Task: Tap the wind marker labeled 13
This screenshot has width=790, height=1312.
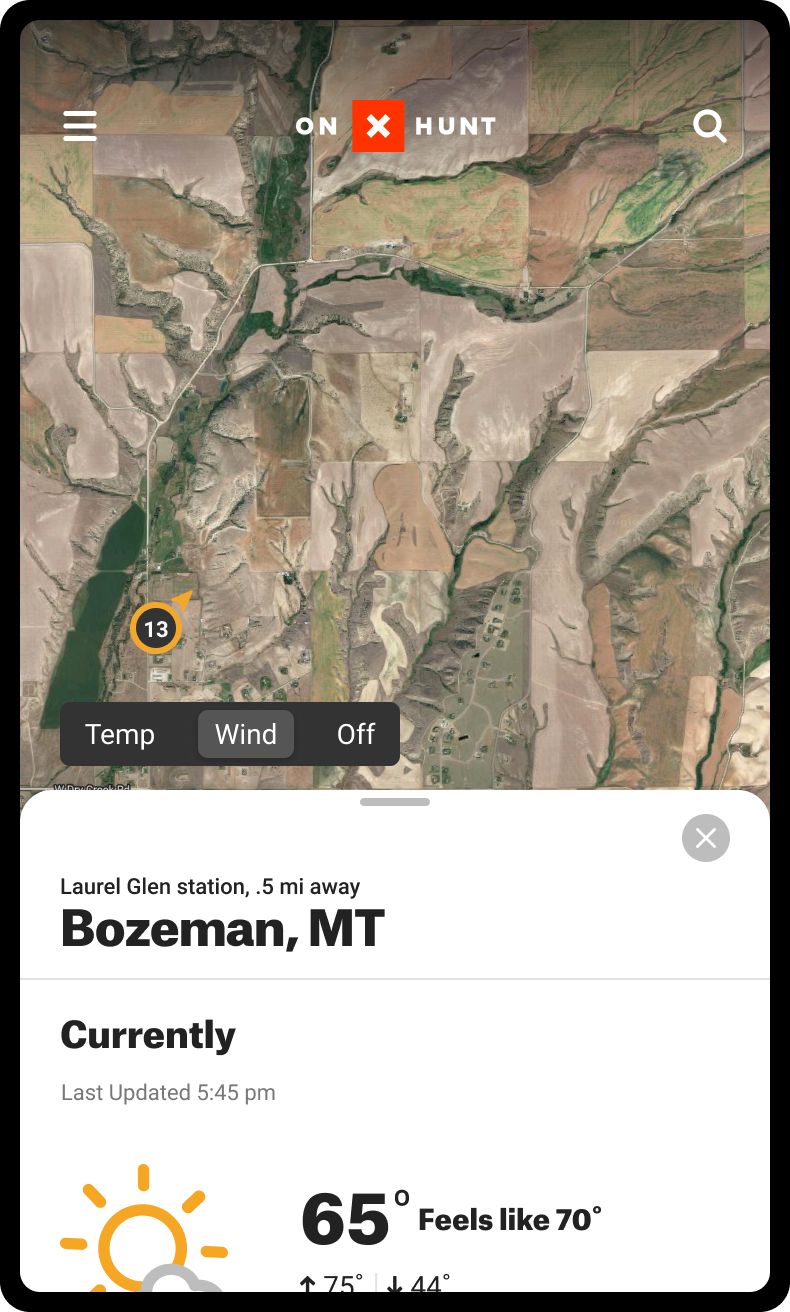Action: [156, 629]
